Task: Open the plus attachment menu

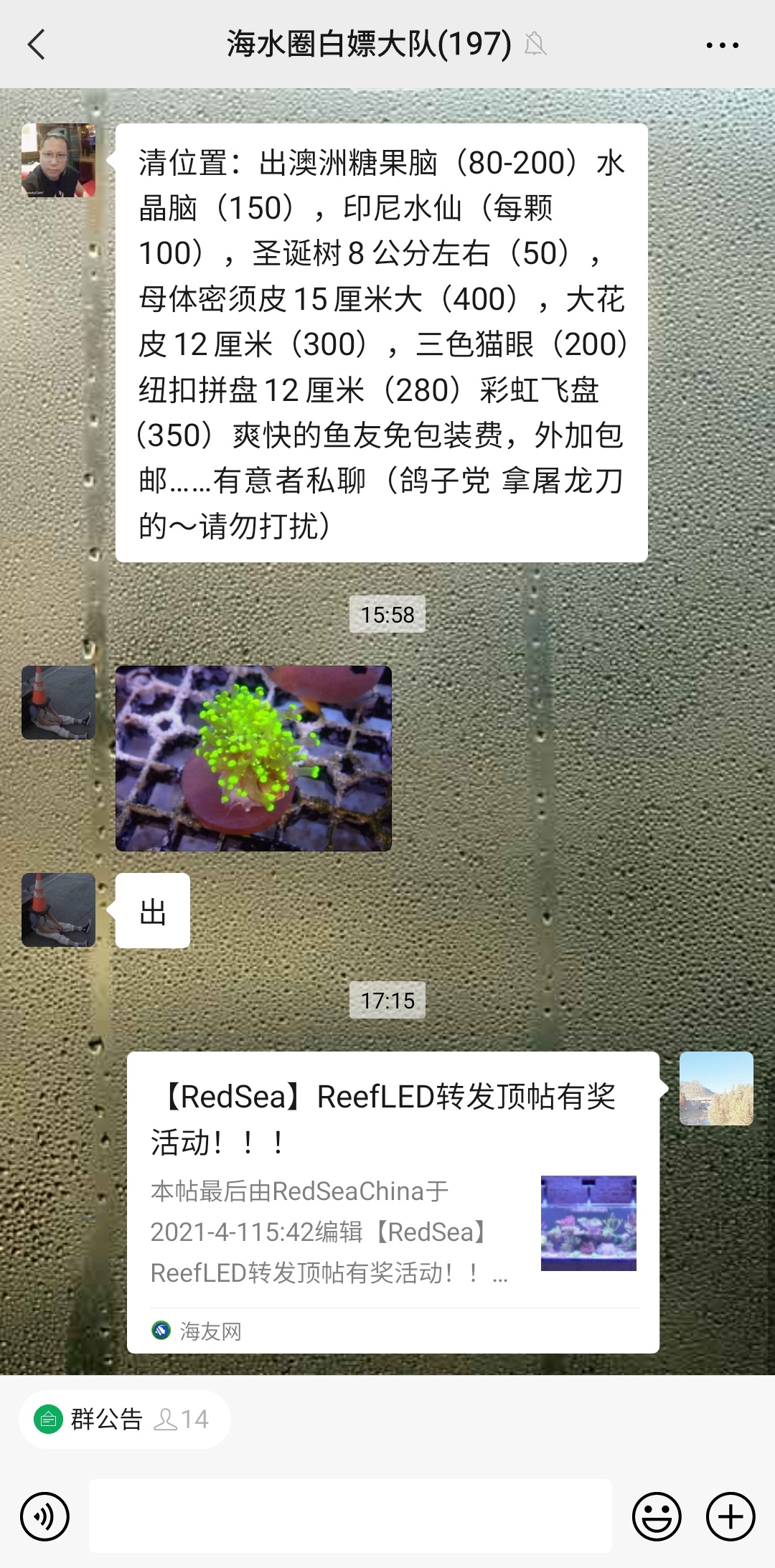Action: (731, 1516)
